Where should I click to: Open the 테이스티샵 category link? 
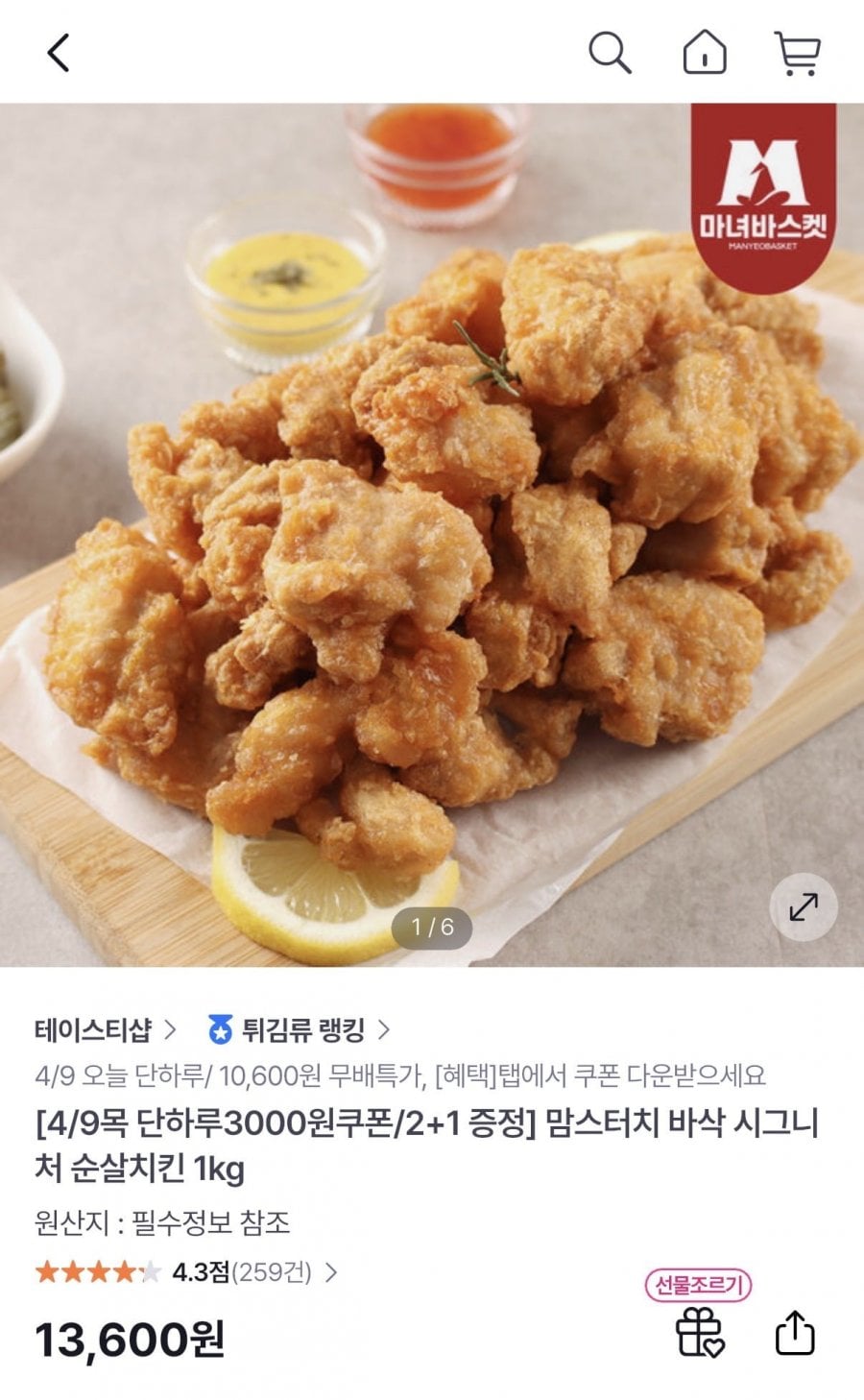click(x=91, y=1027)
